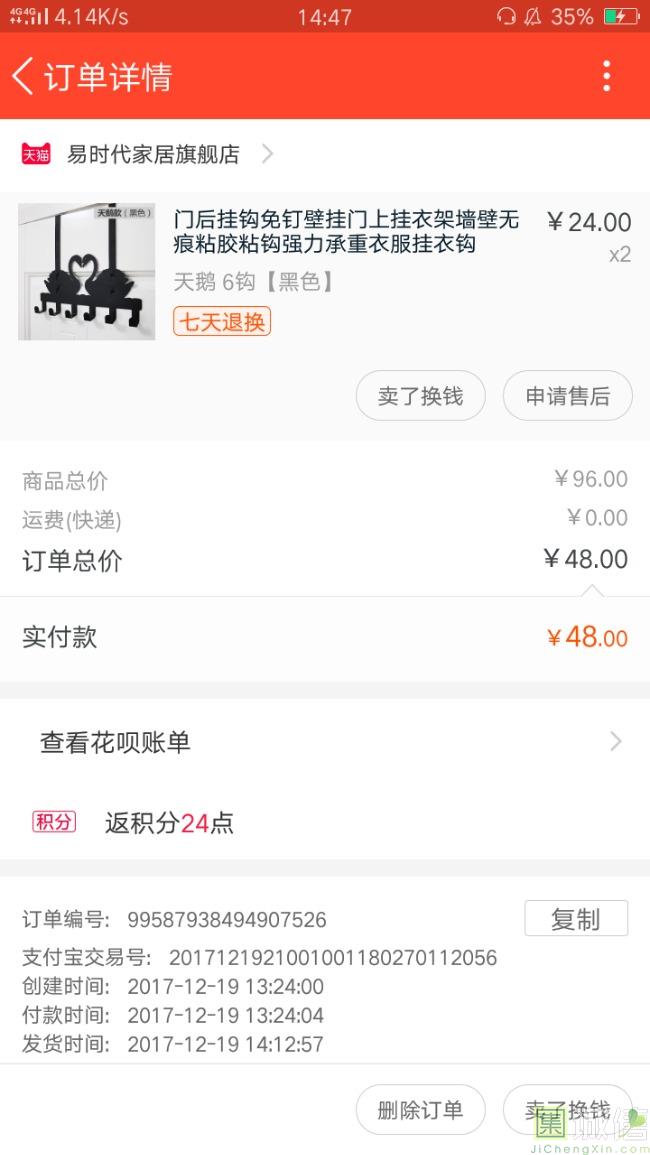Tap 卖了换钱 under the product
Viewport: 650px width, 1155px height.
[420, 396]
